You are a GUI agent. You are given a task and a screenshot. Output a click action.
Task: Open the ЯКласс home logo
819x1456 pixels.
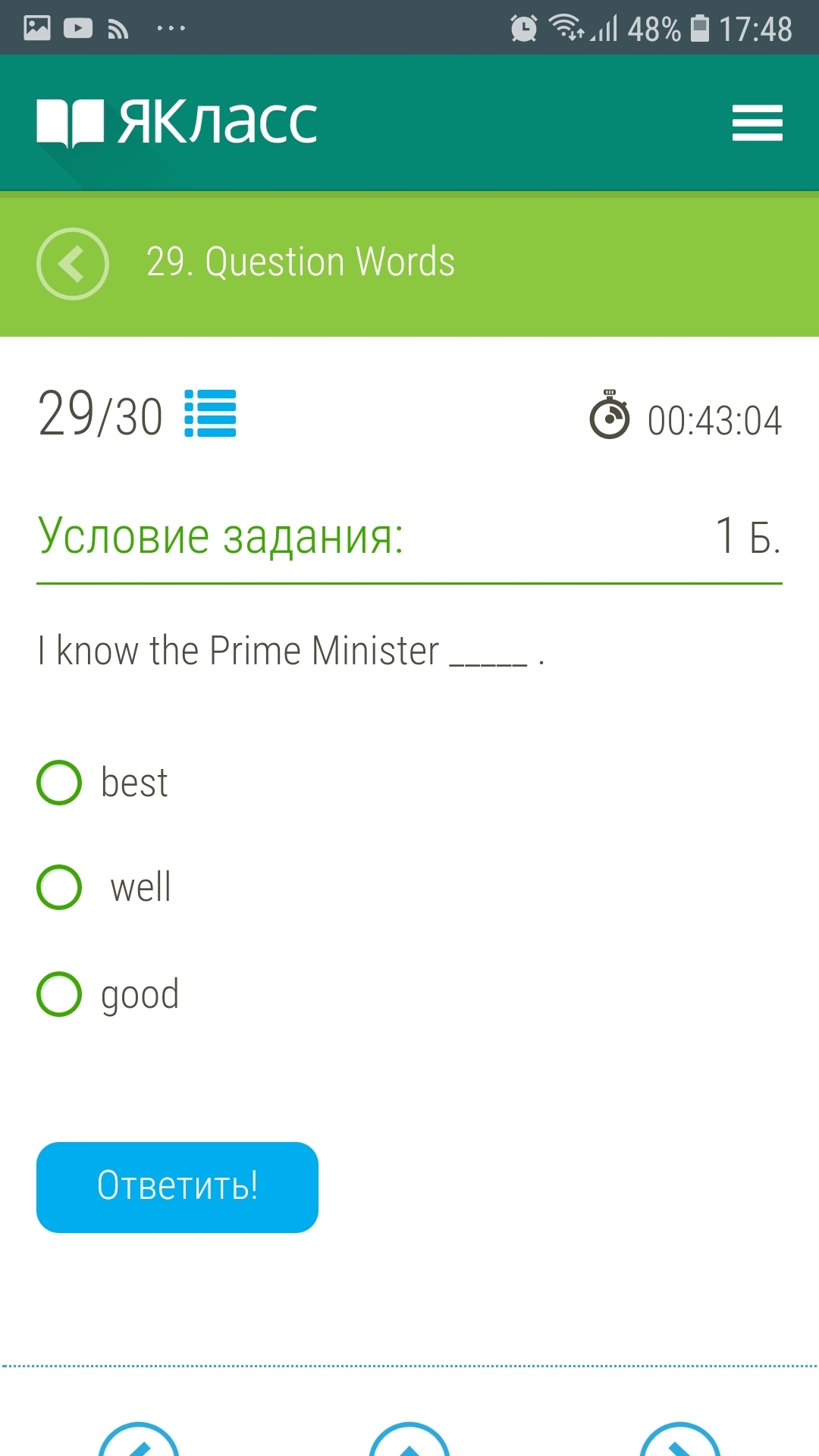[177, 122]
